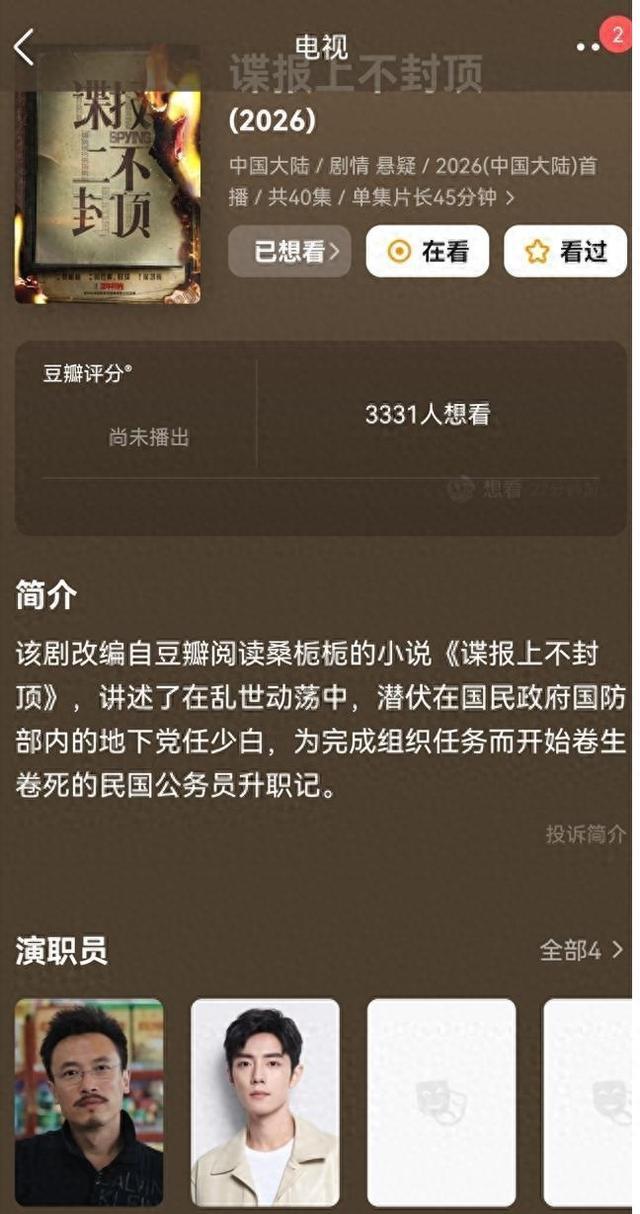The height and width of the screenshot is (1214, 640).
Task: Open the 3331人想看 rating card
Action: coord(427,415)
